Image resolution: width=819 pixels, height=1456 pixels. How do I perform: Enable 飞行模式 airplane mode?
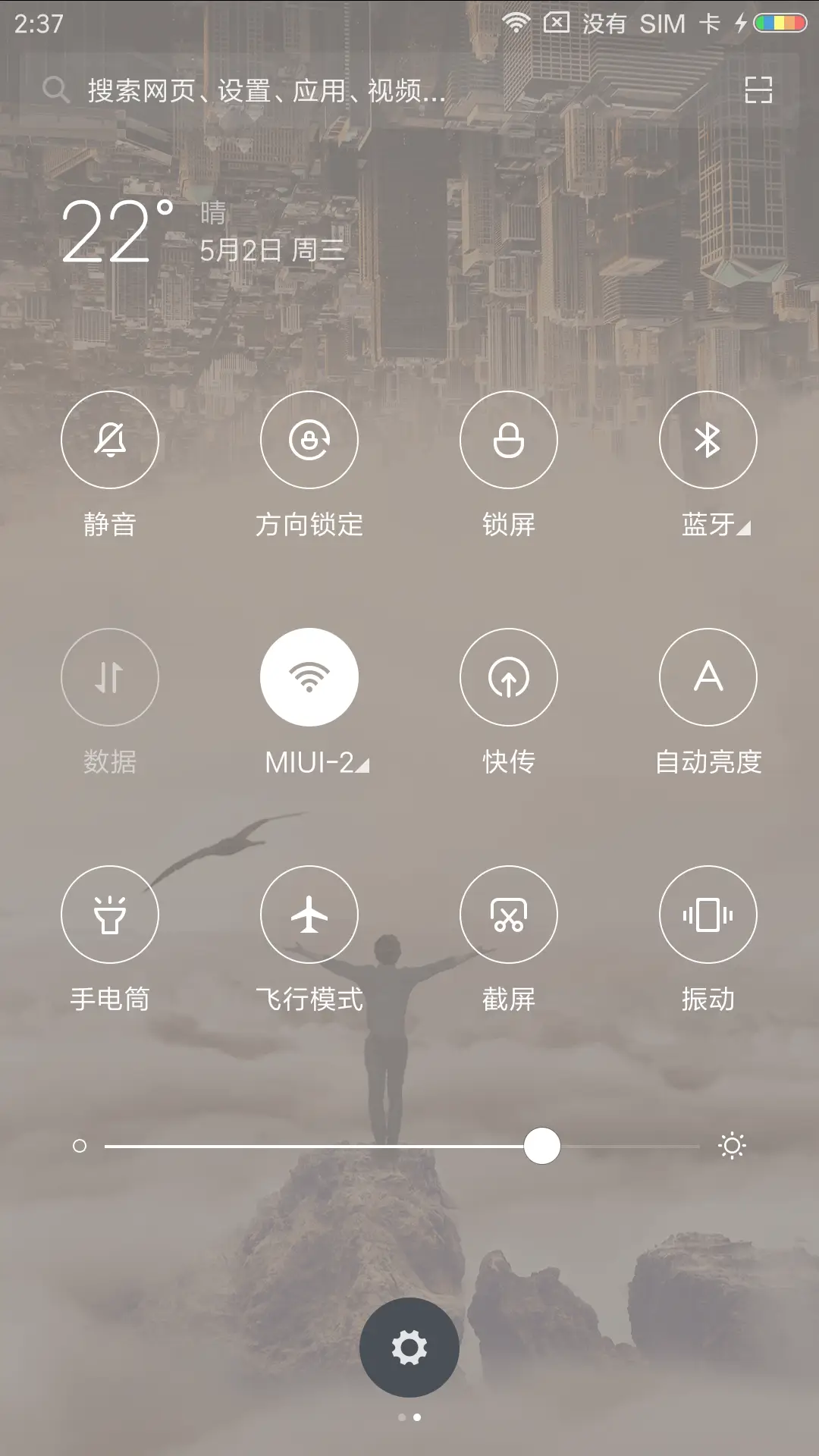pyautogui.click(x=309, y=915)
